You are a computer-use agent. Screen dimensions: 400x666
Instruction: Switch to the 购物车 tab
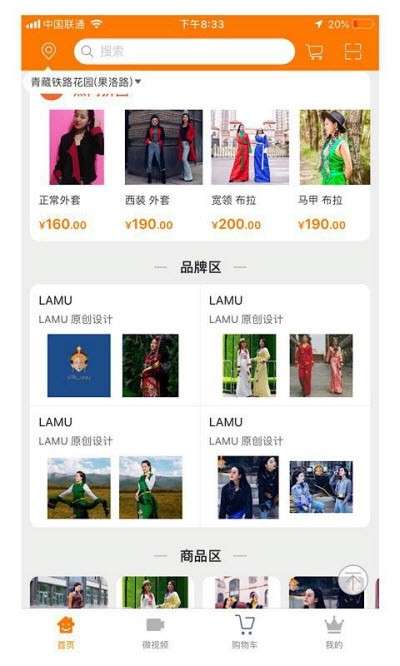pyautogui.click(x=245, y=633)
